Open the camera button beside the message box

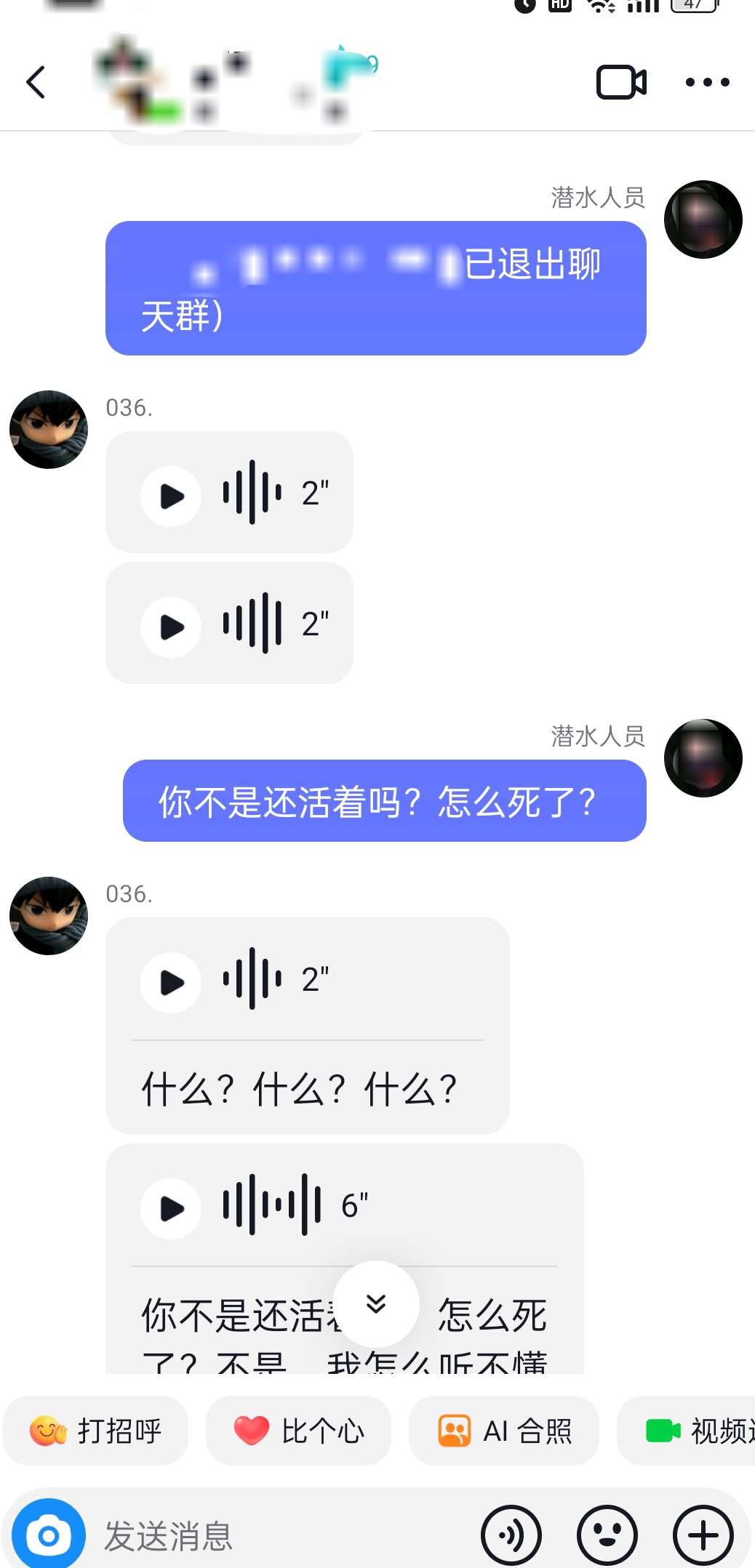(x=49, y=1535)
